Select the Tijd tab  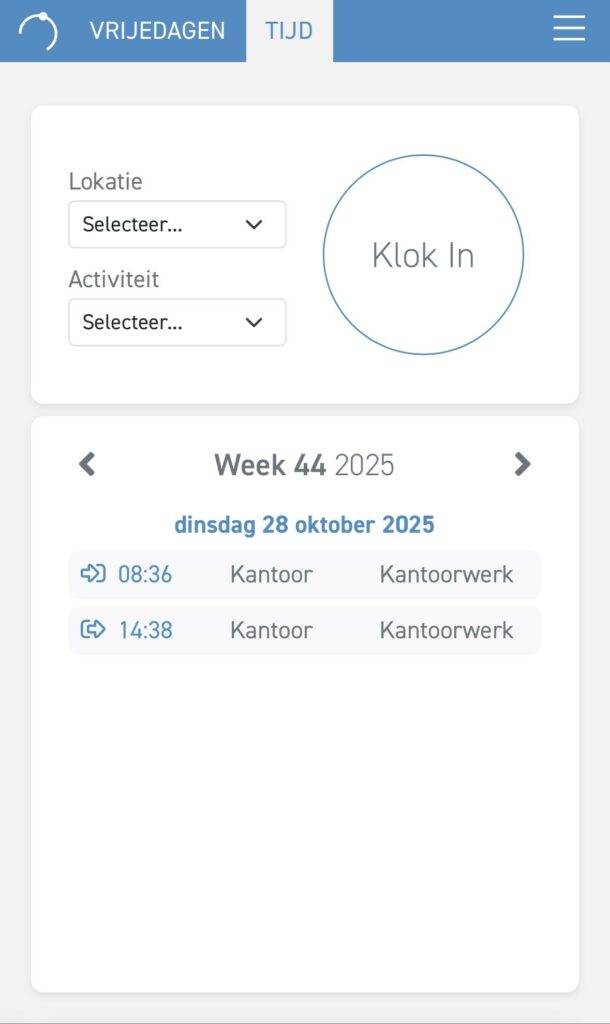point(289,31)
